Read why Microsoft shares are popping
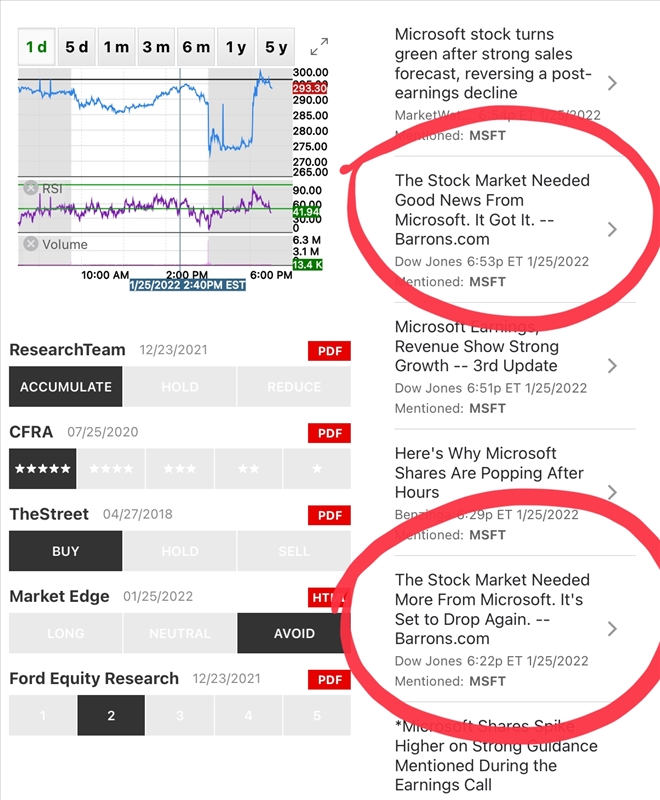The width and height of the screenshot is (660, 800). pos(493,473)
